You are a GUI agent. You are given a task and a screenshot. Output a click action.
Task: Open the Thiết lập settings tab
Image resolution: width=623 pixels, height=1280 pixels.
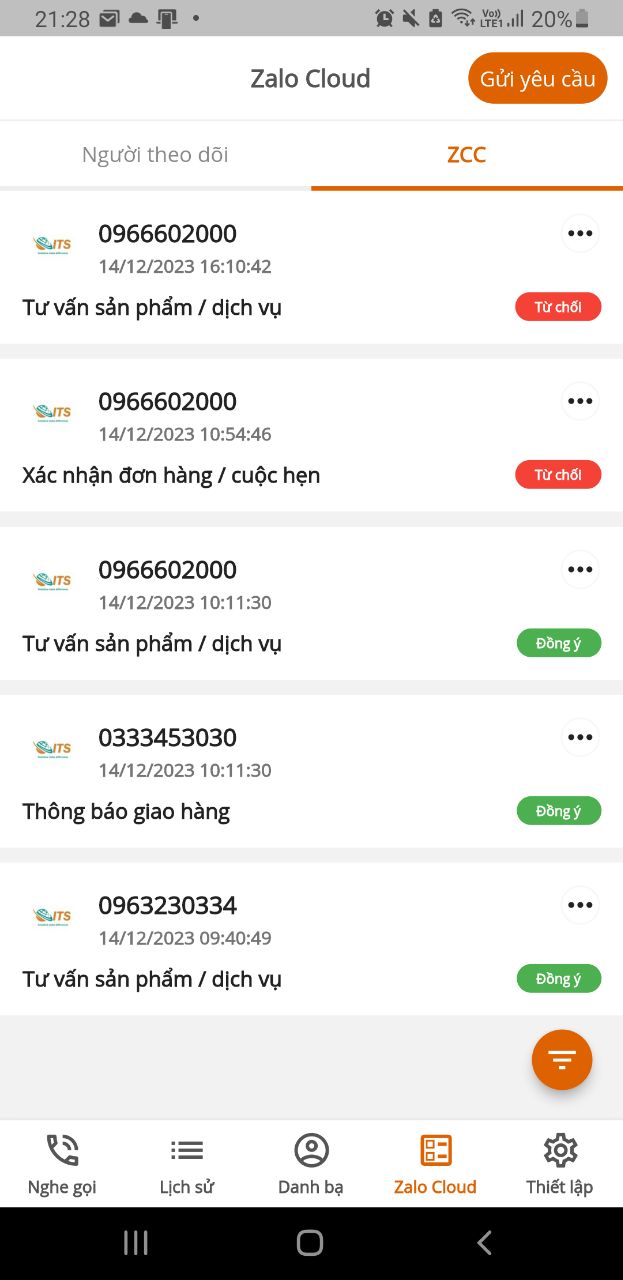point(560,1164)
